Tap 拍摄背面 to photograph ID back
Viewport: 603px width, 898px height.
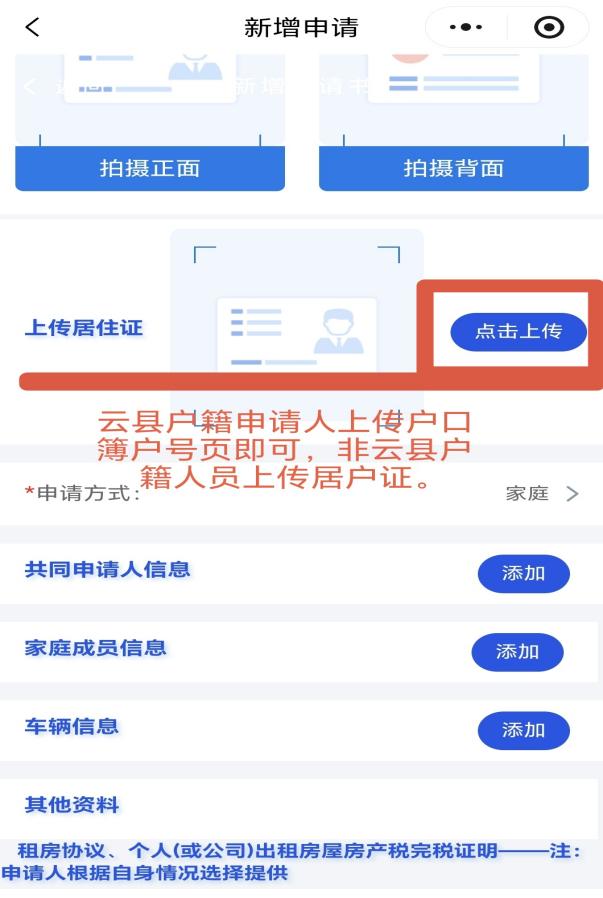[454, 168]
